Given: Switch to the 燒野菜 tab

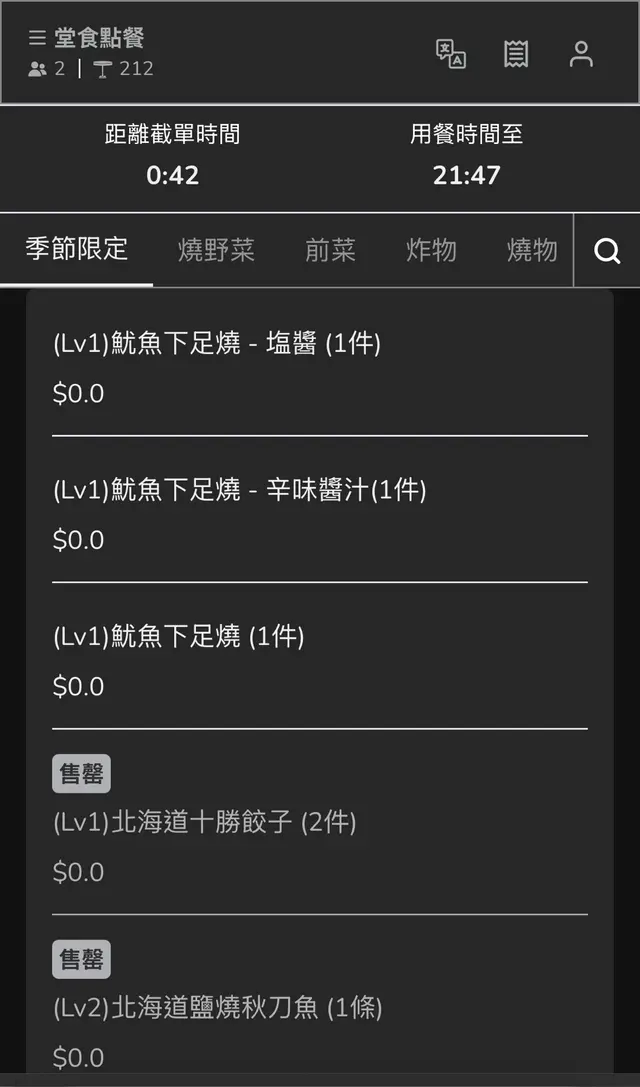Looking at the screenshot, I should (216, 250).
